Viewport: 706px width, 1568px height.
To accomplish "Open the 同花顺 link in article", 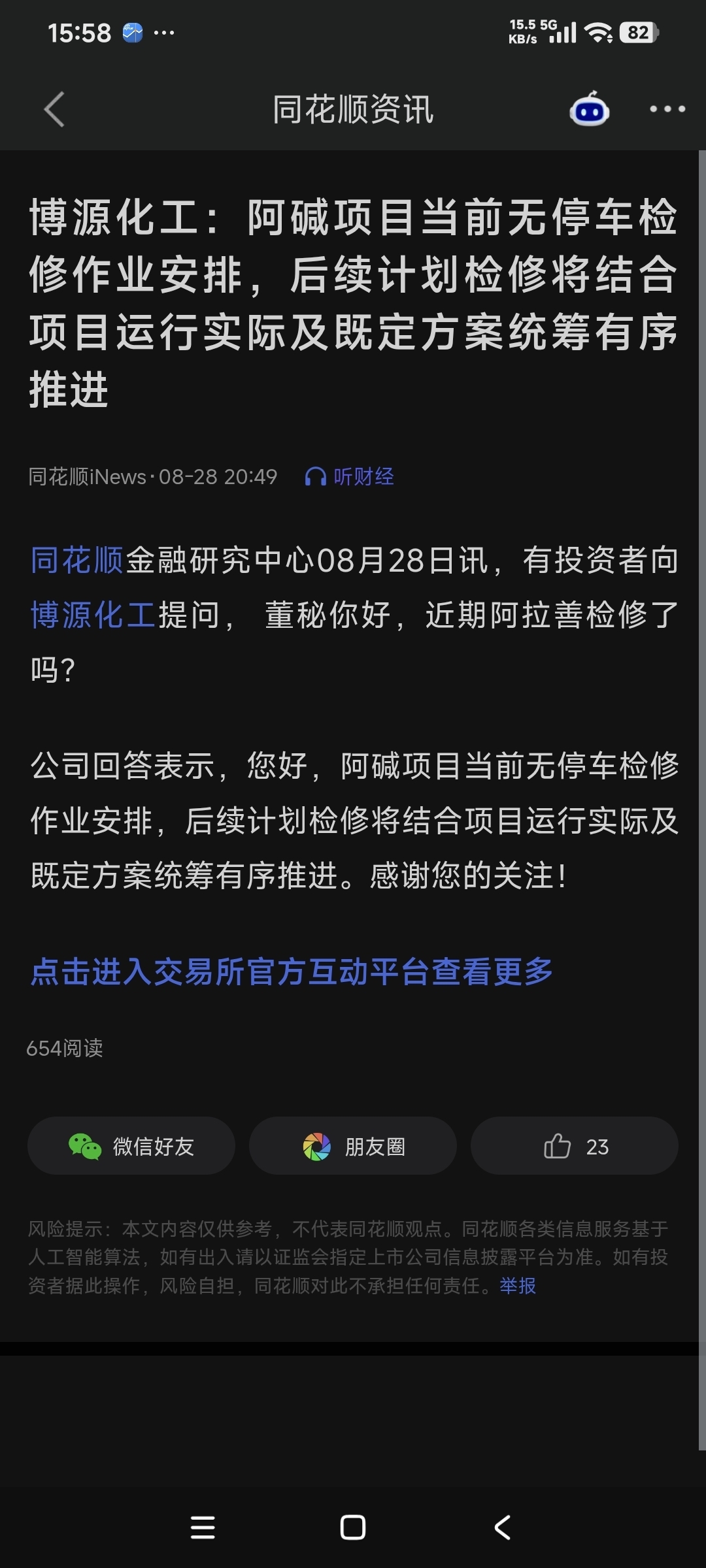I will pos(77,560).
